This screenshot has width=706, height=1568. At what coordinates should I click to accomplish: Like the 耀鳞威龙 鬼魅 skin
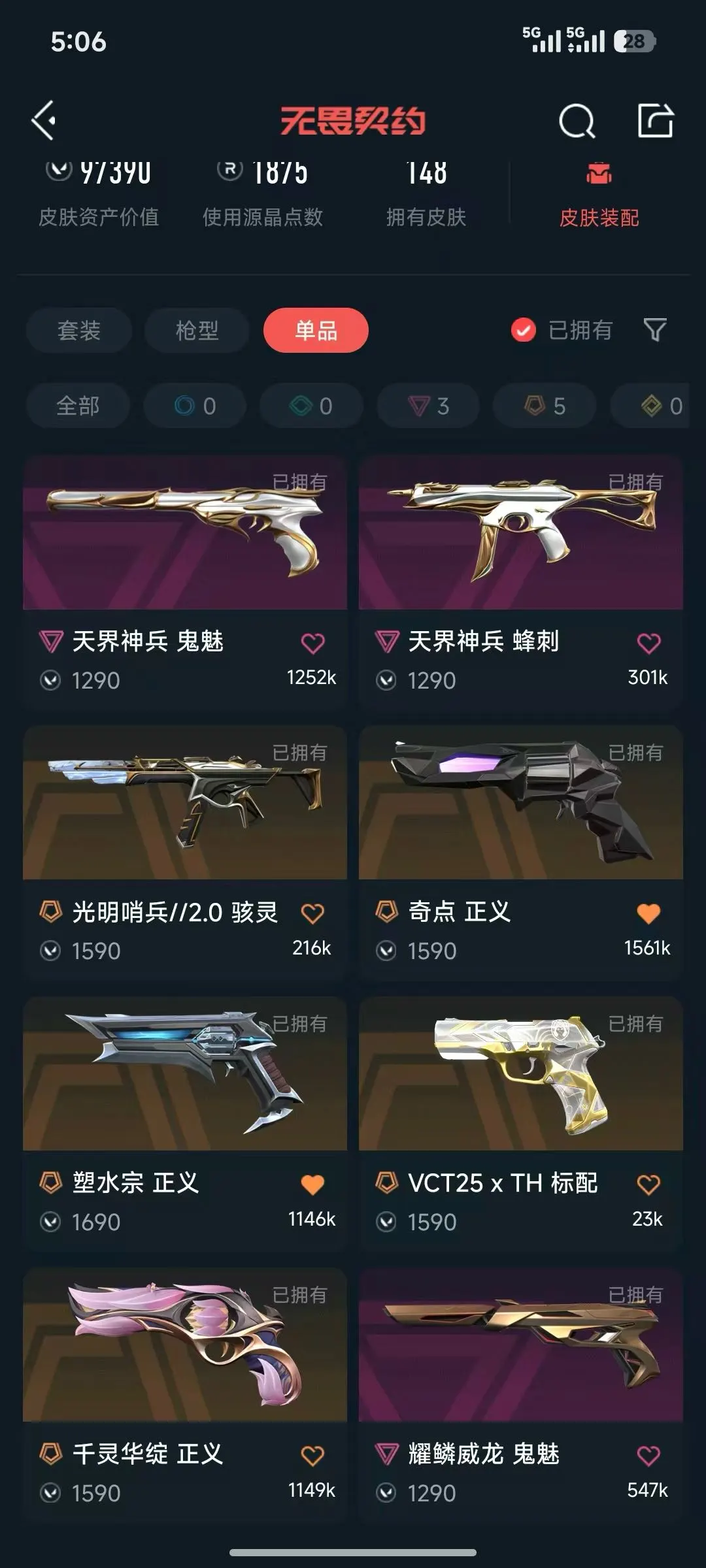(x=648, y=1456)
